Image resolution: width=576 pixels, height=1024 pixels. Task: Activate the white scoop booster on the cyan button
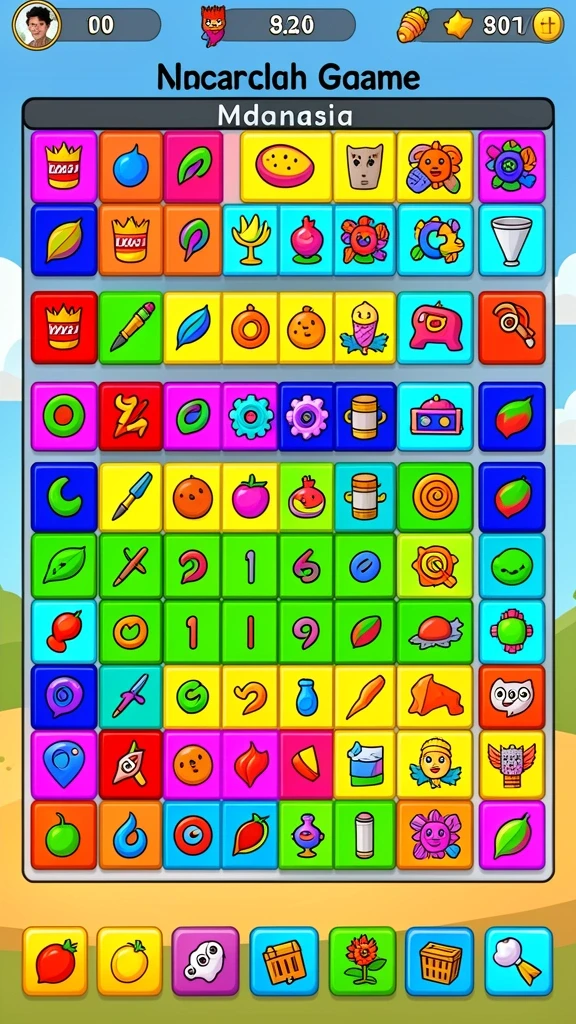click(x=519, y=961)
